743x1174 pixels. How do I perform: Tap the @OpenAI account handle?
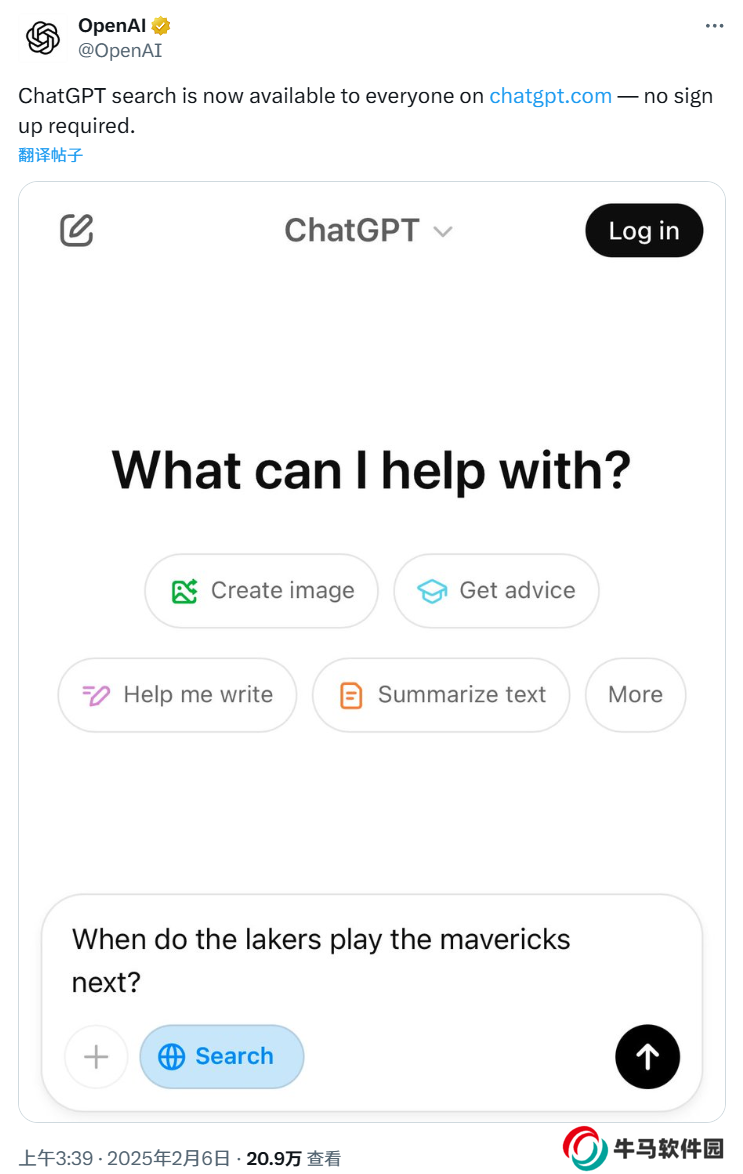point(120,50)
